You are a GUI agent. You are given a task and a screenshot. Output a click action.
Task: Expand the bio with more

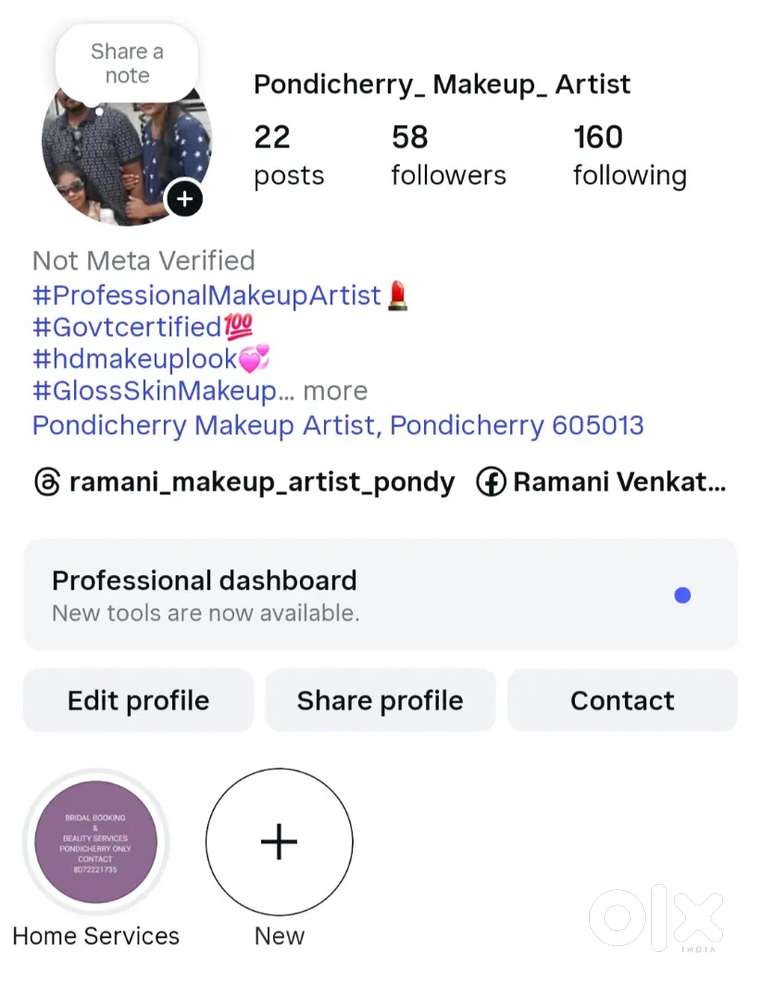335,391
